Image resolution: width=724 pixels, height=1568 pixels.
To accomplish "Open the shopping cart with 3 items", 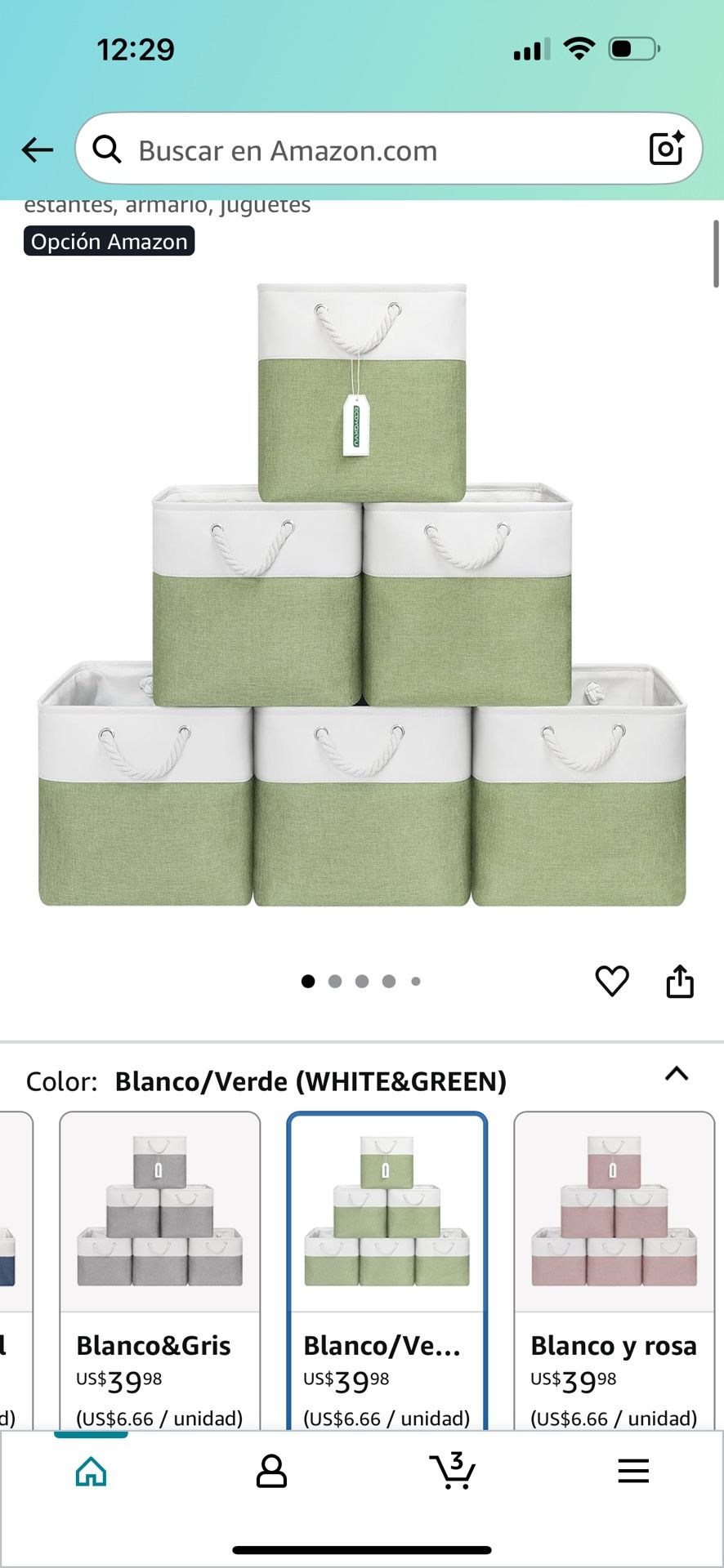I will coord(452,1472).
